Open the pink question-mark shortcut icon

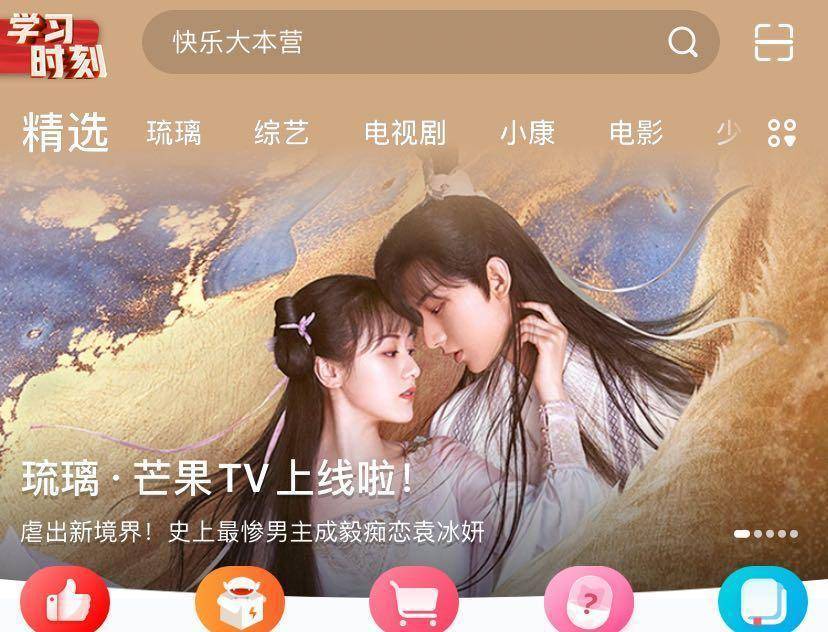pos(588,602)
